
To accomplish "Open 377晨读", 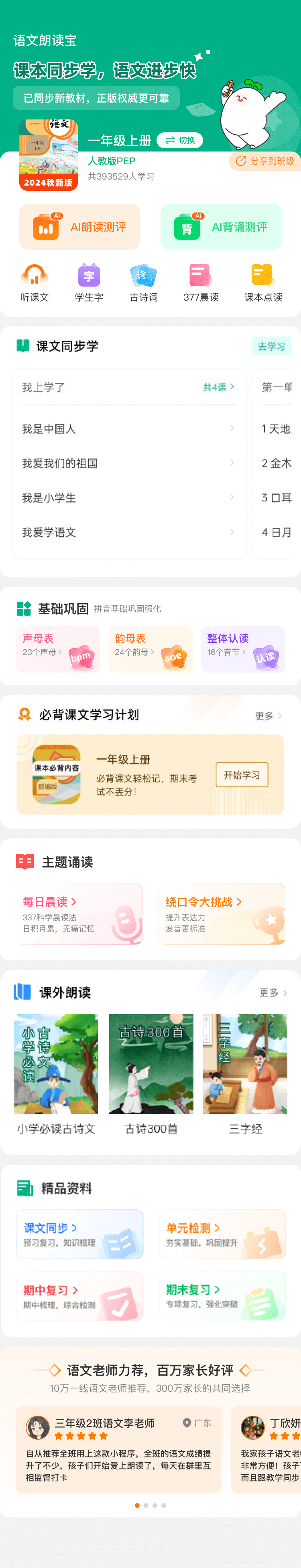I will click(200, 283).
